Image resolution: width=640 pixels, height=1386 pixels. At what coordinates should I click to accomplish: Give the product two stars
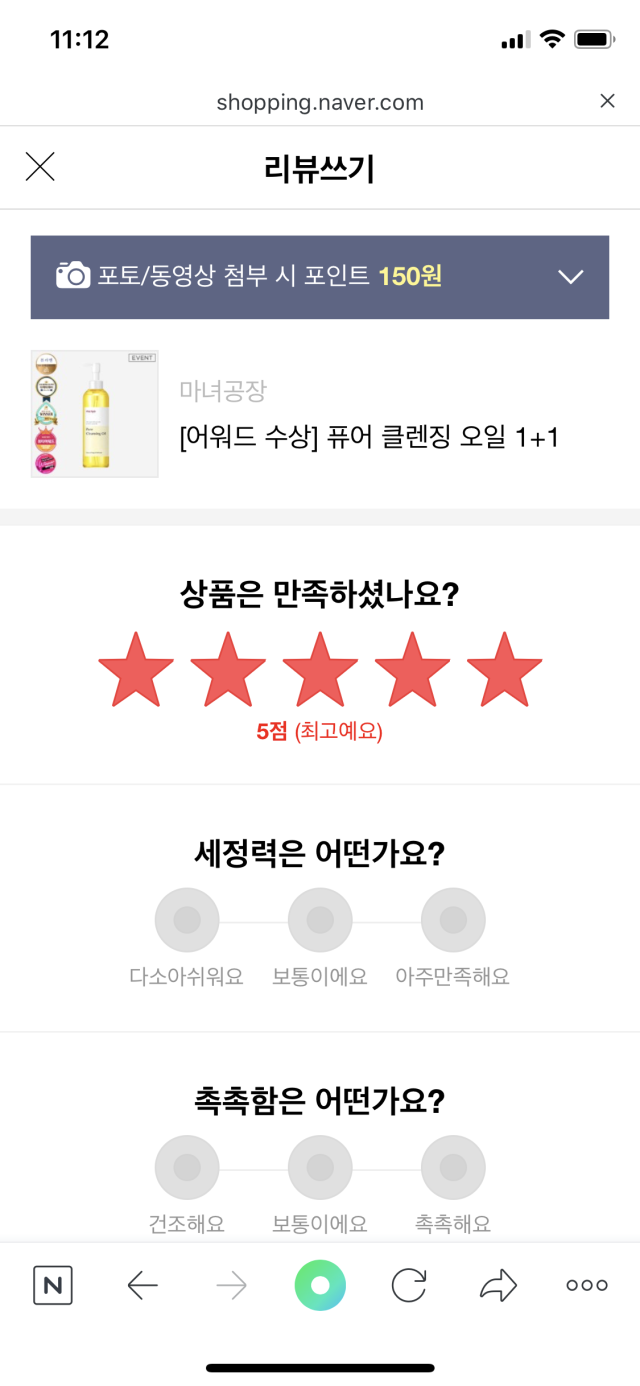[228, 669]
